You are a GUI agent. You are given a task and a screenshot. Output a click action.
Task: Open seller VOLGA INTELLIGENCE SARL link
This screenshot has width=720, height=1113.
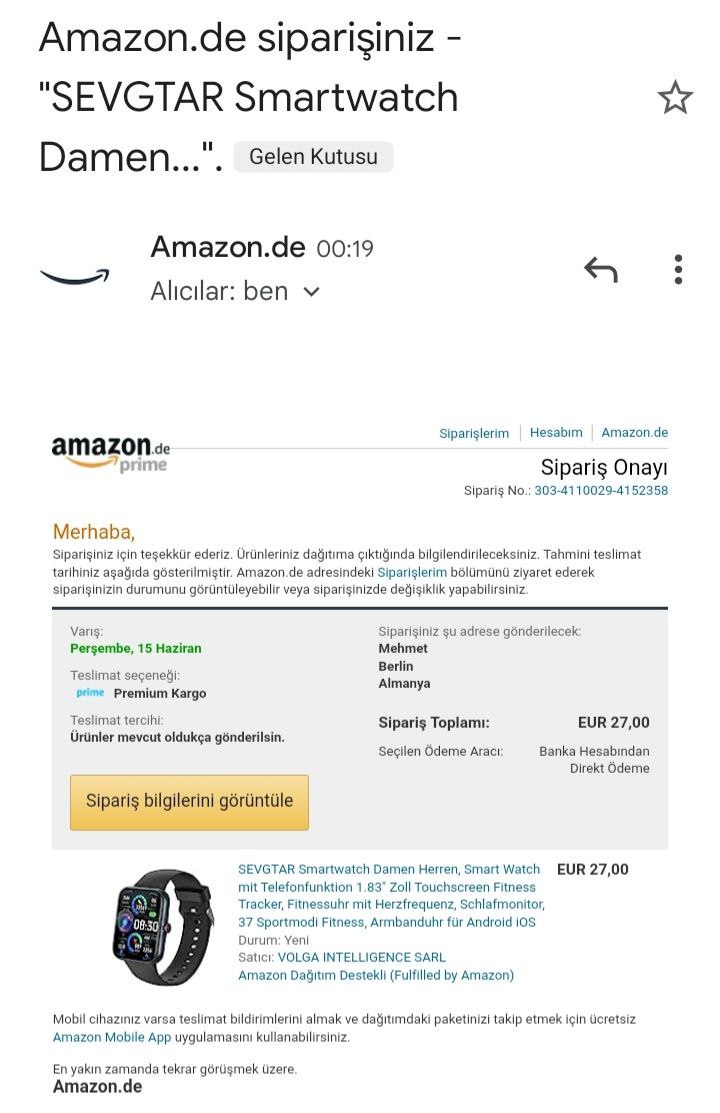coord(362,957)
